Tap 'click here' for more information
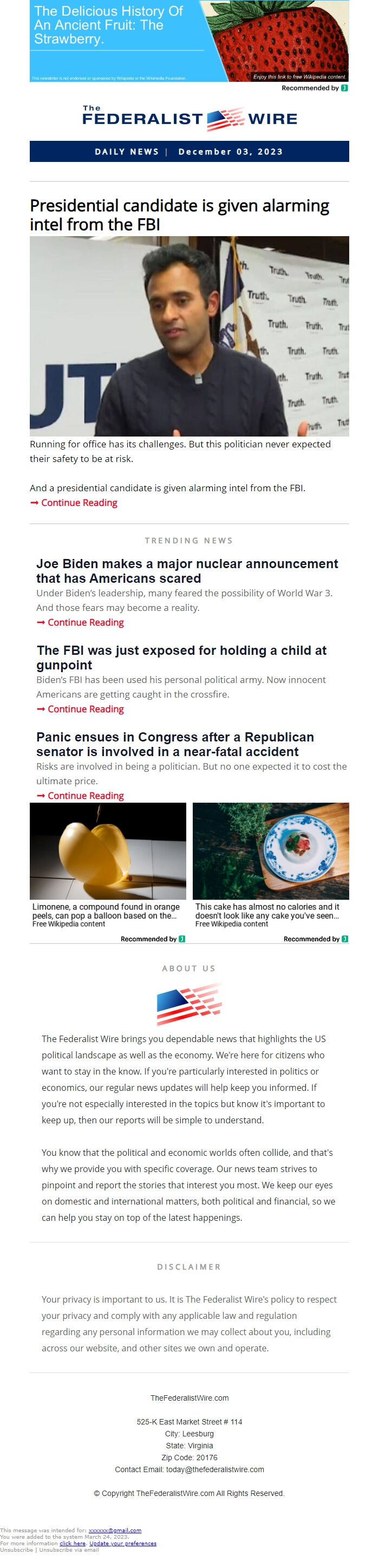The image size is (379, 1568). click(x=73, y=1543)
